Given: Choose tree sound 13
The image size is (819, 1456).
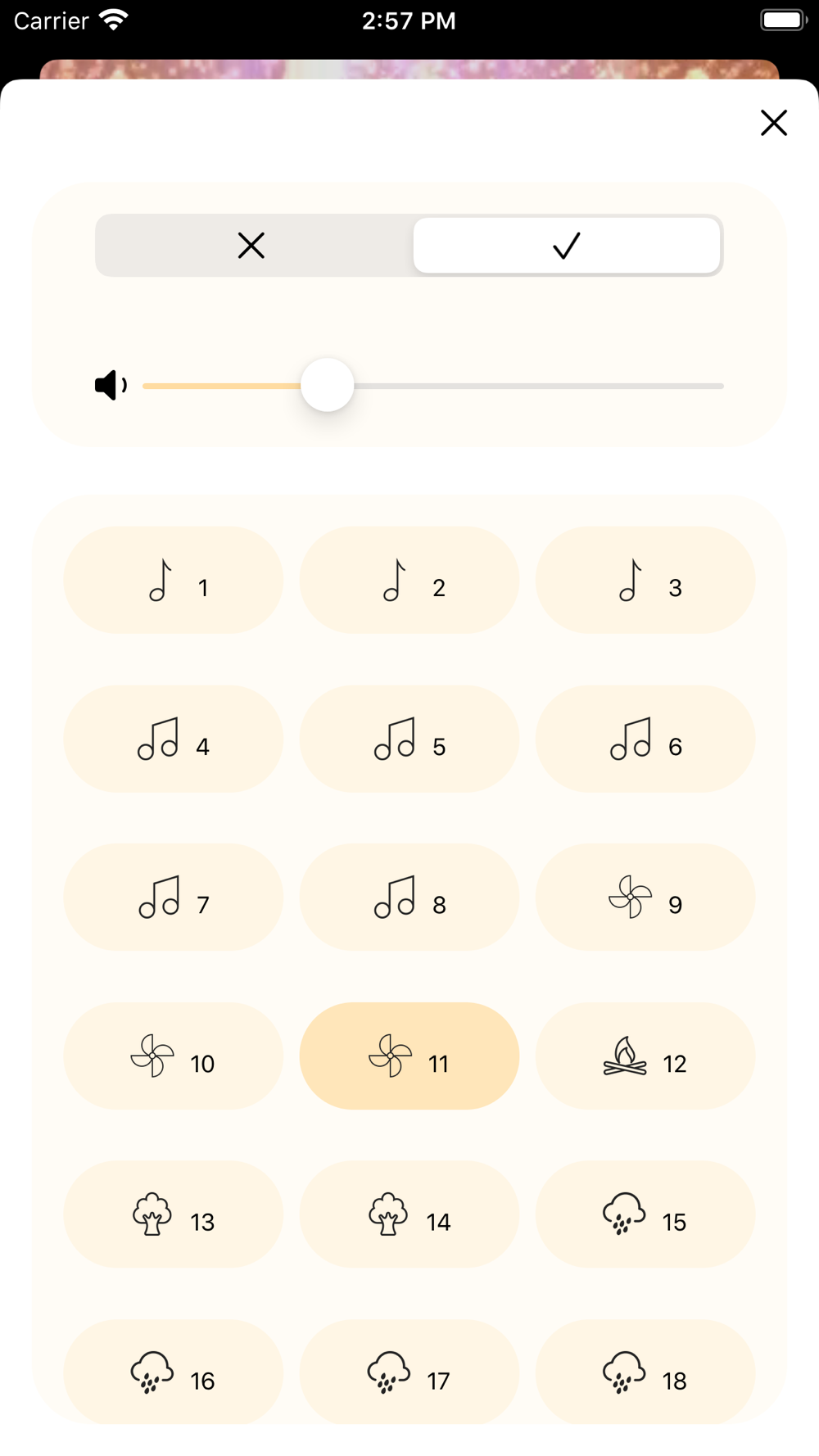Looking at the screenshot, I should (174, 1214).
